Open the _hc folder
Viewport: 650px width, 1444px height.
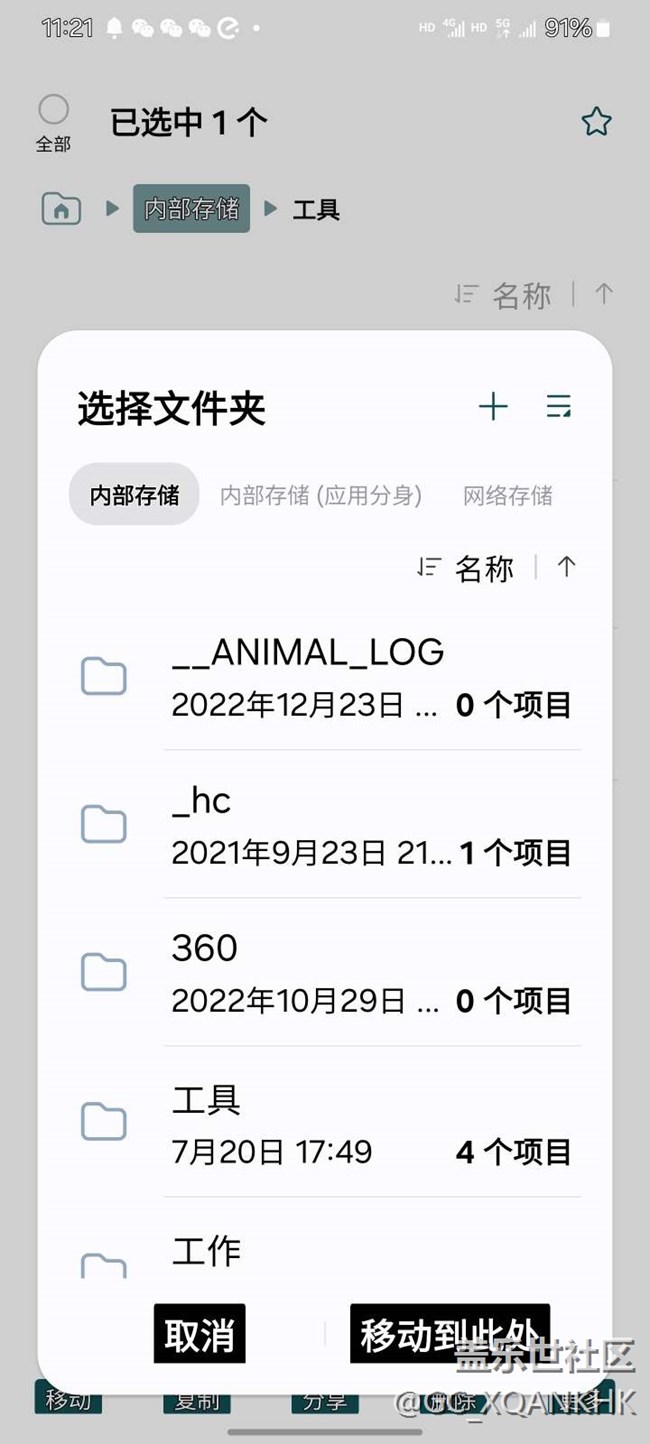326,825
